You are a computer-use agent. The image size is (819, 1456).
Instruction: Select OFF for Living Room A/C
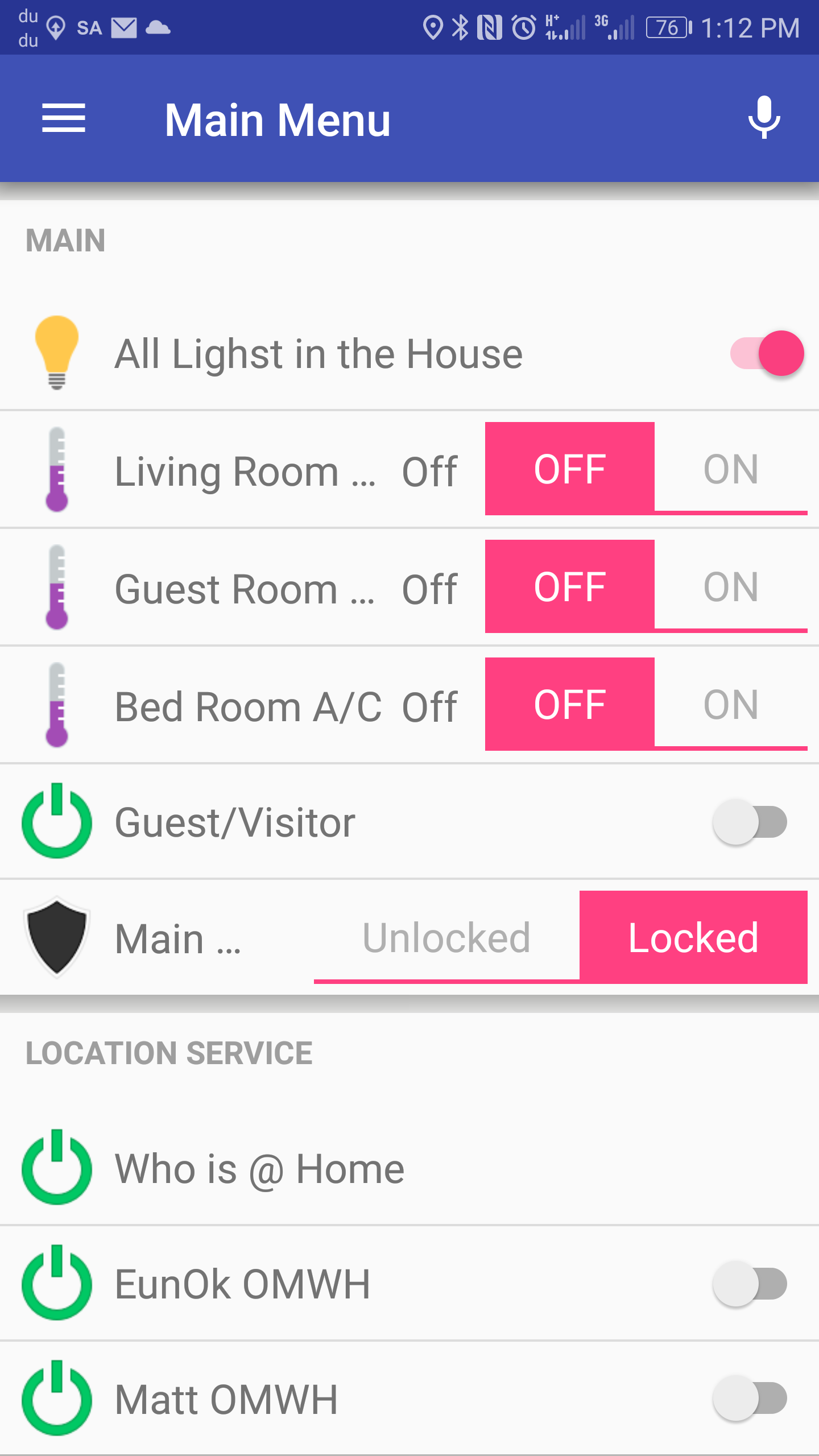(x=569, y=469)
